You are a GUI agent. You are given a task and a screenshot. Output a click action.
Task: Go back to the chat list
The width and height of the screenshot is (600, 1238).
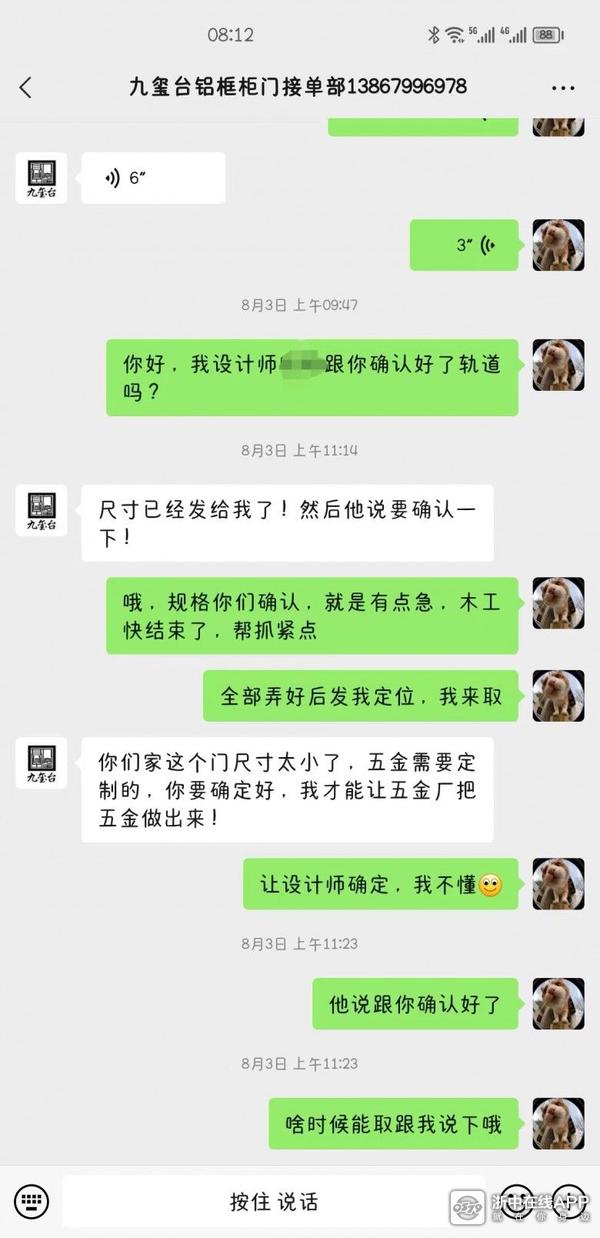click(x=26, y=87)
